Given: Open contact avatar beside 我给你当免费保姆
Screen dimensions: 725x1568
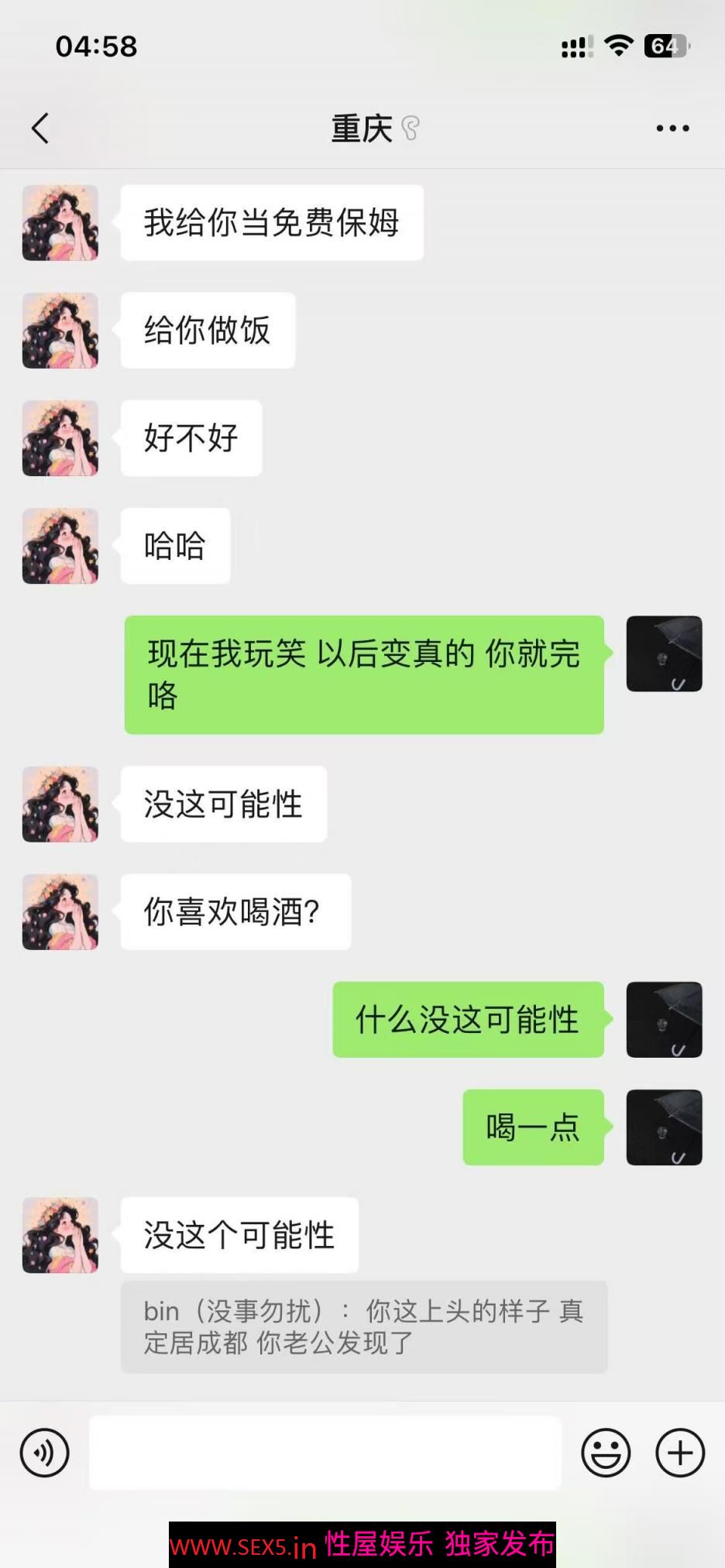Looking at the screenshot, I should 60,223.
